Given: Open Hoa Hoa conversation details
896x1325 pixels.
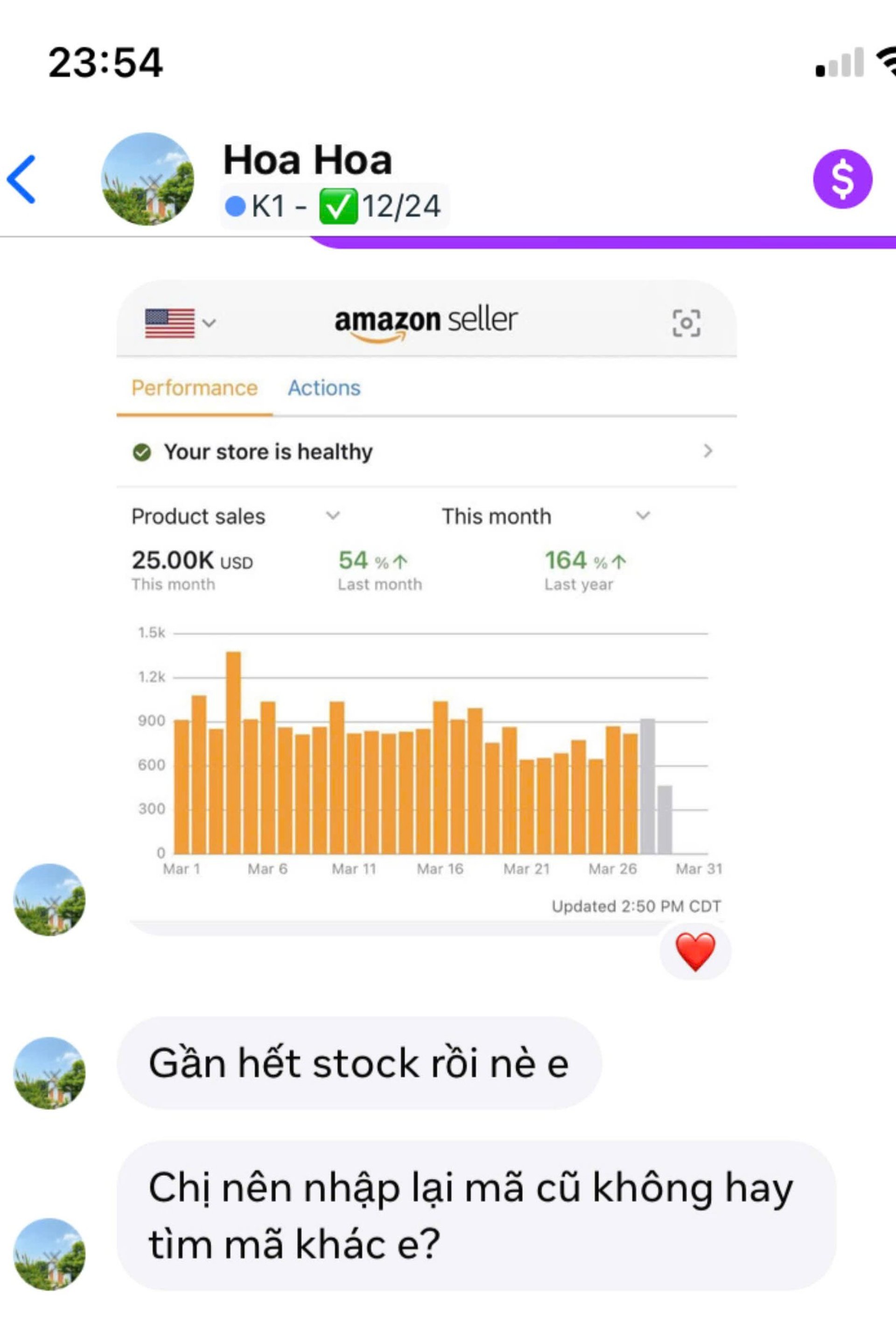Looking at the screenshot, I should 308,161.
